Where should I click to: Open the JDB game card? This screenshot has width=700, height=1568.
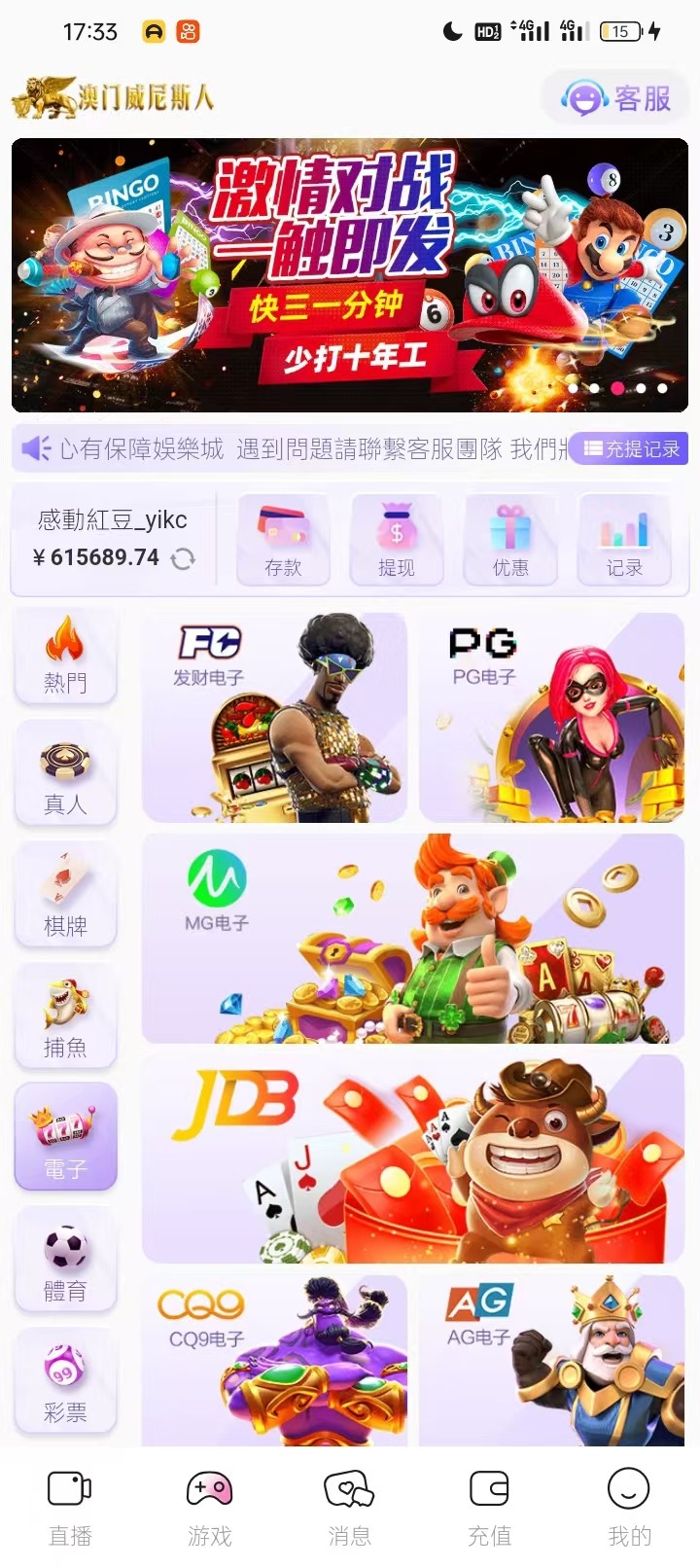point(413,1159)
